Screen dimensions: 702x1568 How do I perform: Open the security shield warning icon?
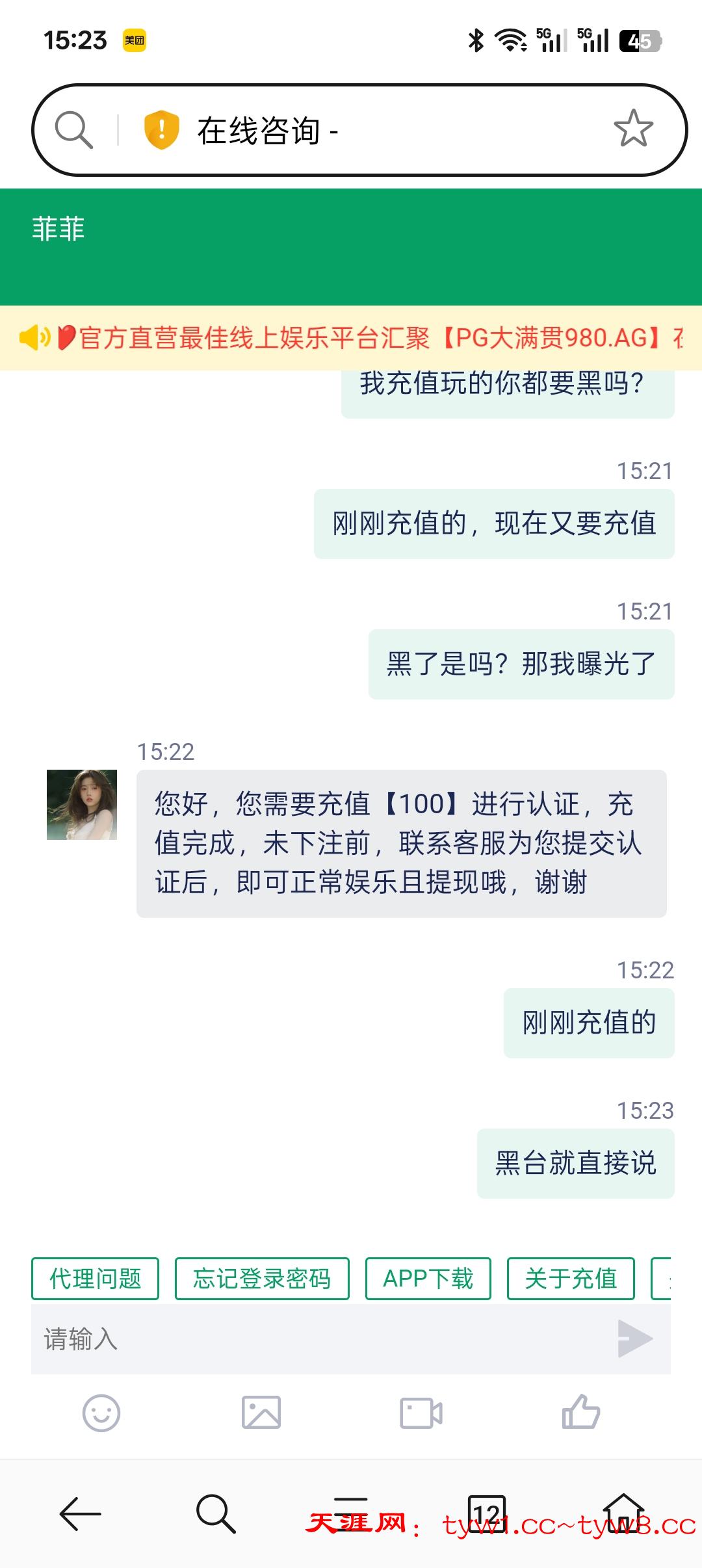pos(161,129)
